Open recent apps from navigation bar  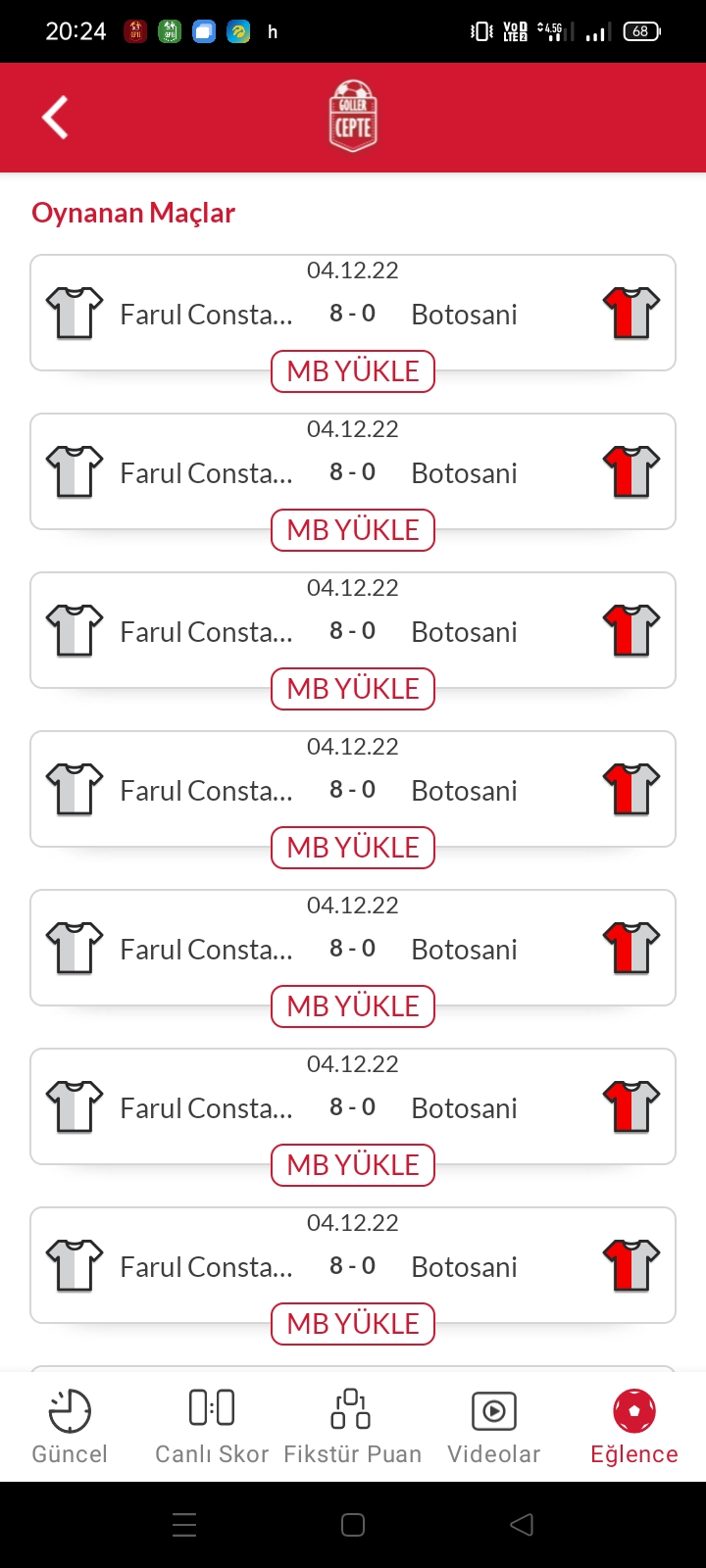[x=184, y=1525]
